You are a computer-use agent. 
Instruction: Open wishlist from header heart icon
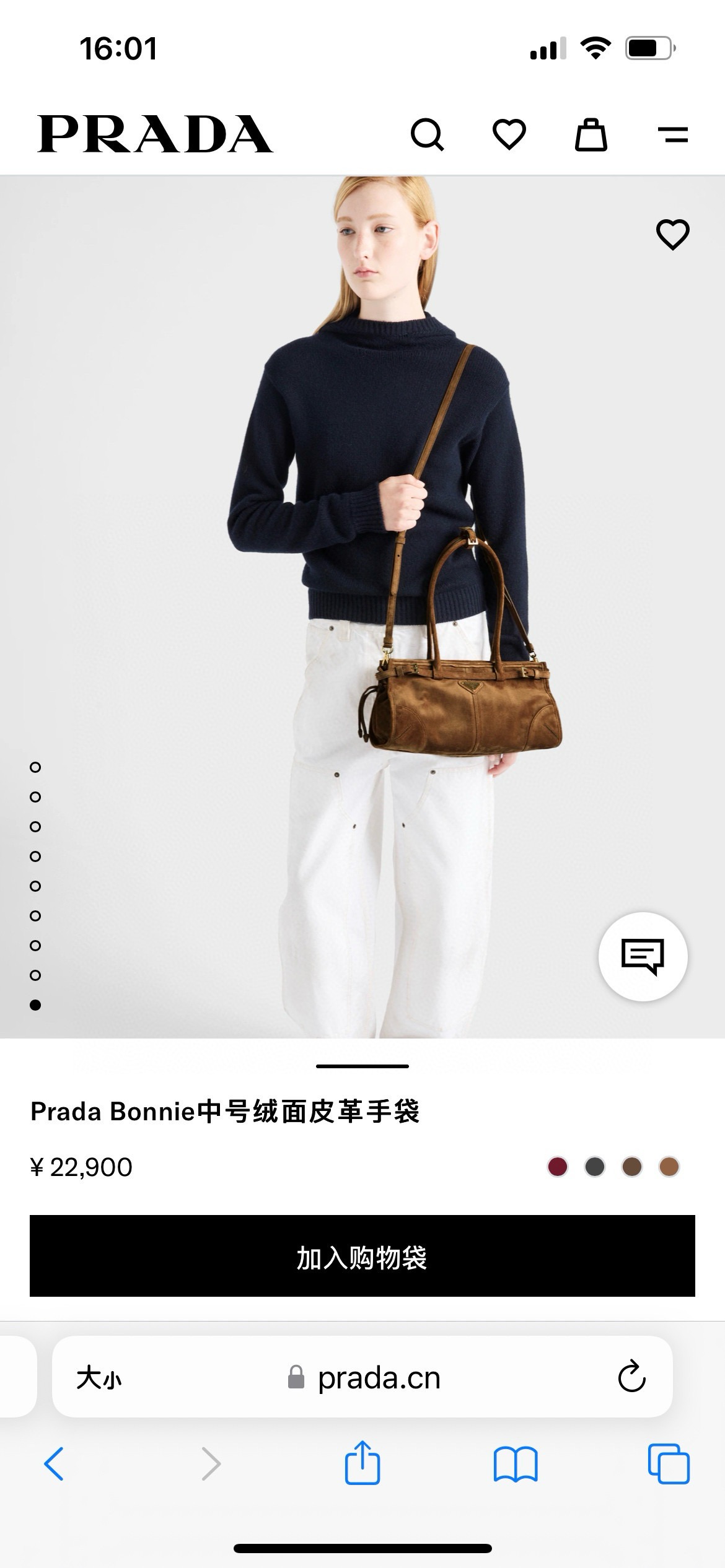[509, 134]
